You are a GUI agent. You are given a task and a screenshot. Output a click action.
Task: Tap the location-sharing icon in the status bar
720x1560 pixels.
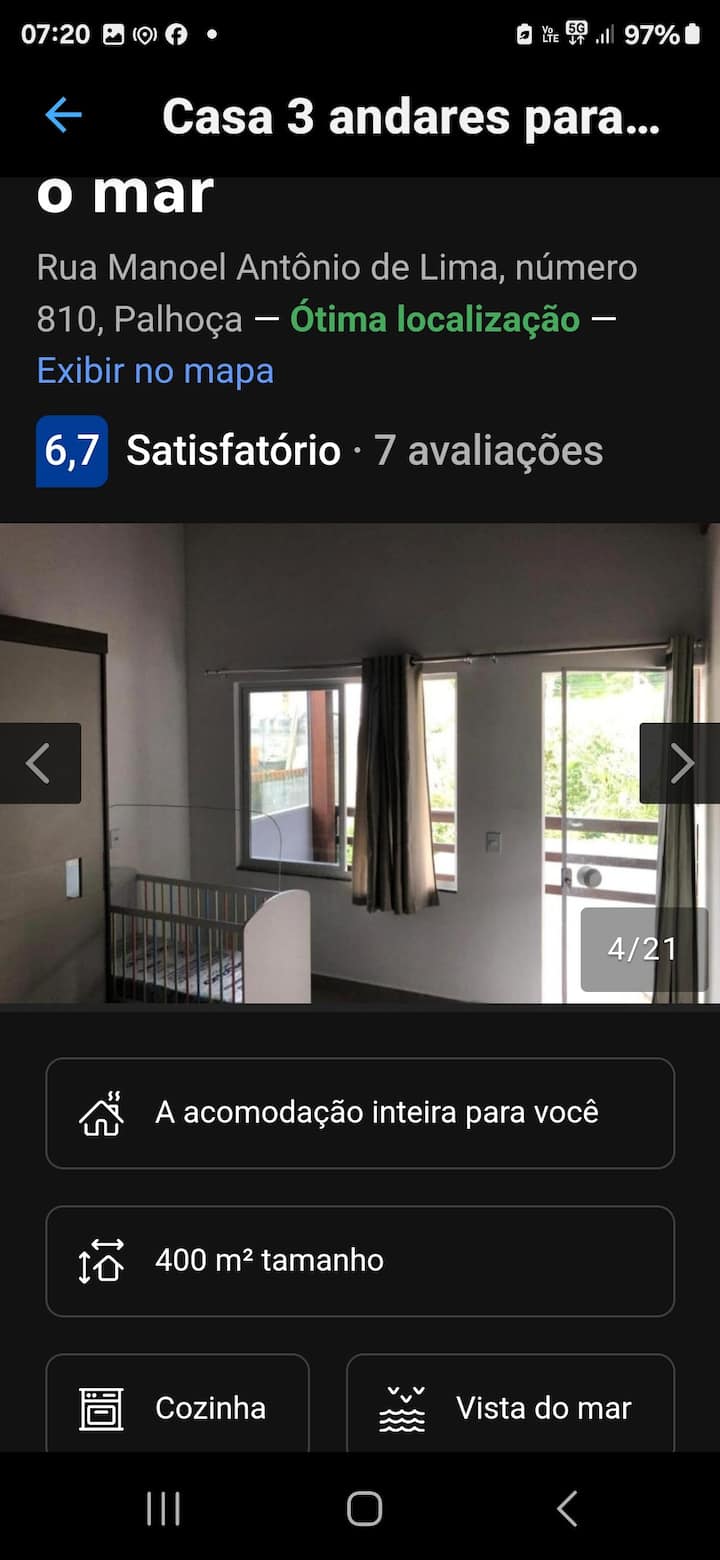coord(143,33)
